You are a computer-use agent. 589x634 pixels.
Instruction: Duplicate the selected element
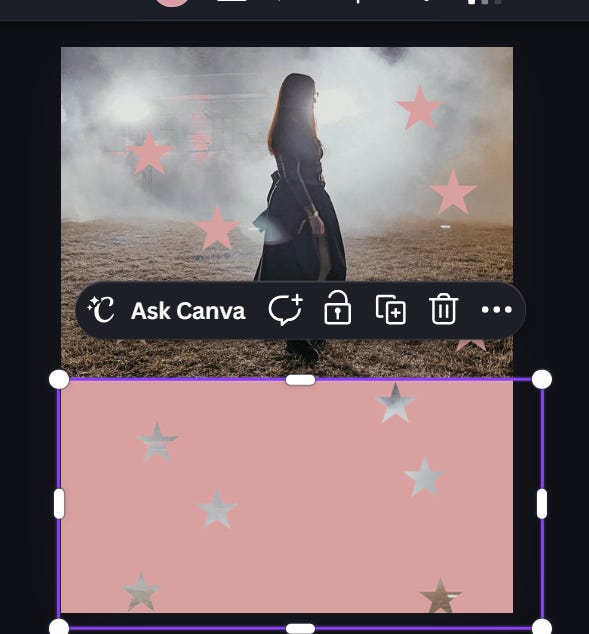391,310
